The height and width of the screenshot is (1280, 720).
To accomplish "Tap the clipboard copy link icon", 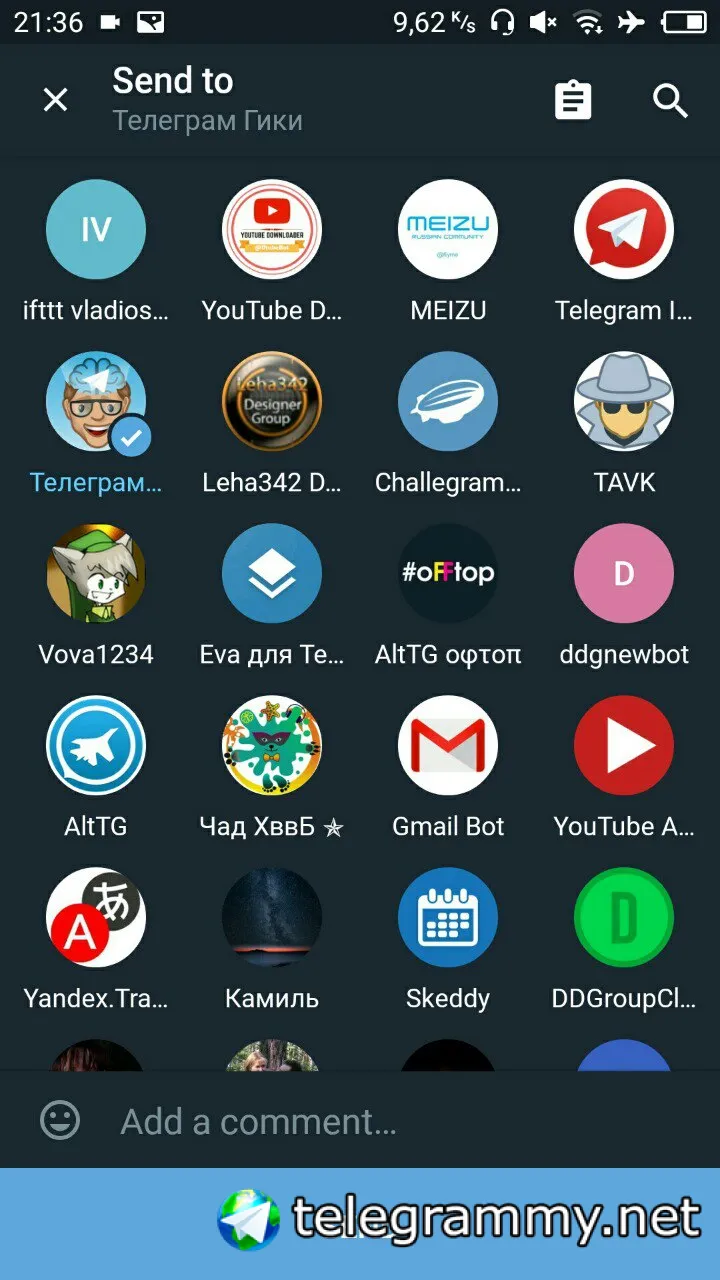I will [573, 99].
